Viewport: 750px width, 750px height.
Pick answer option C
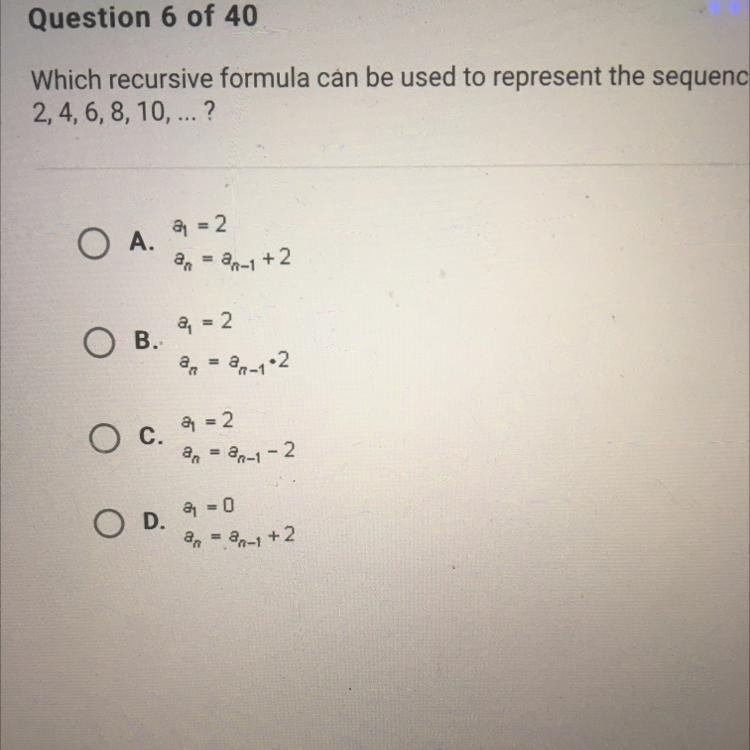[103, 437]
